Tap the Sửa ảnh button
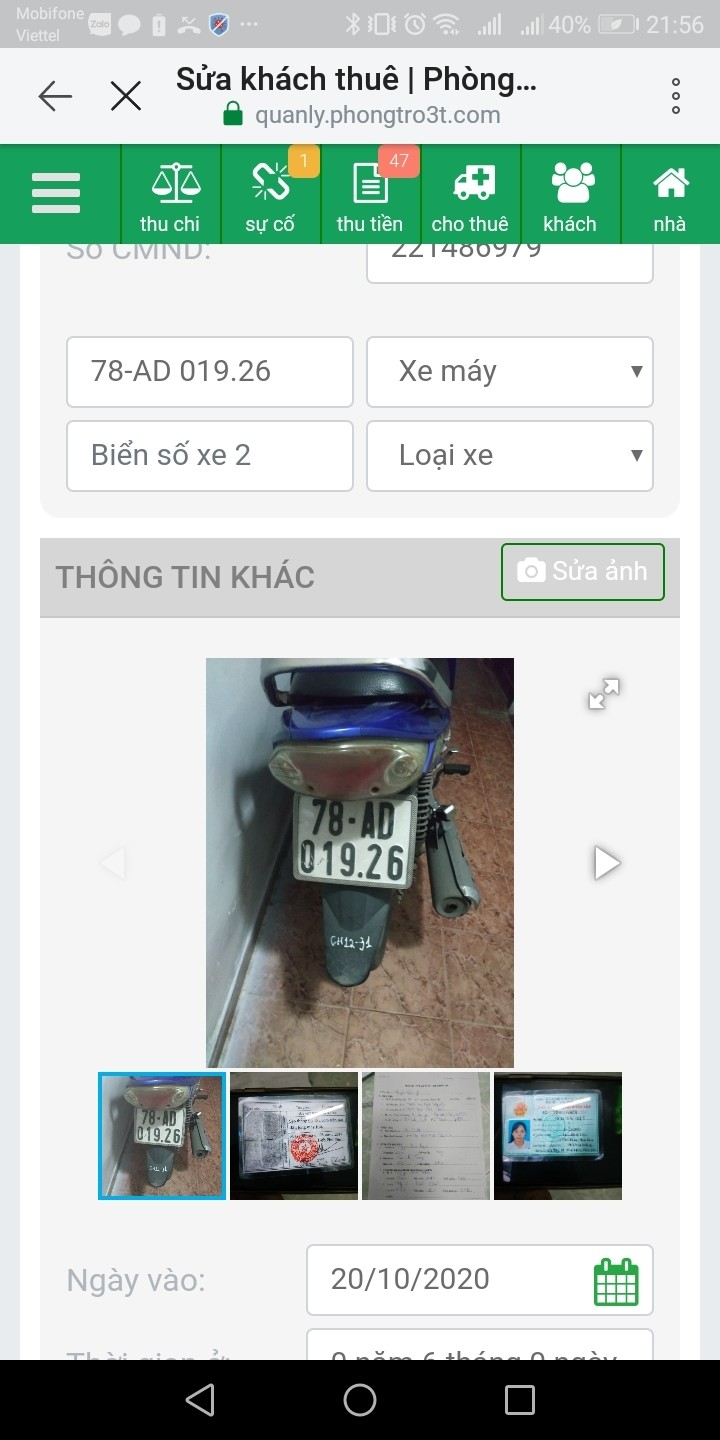 coord(582,571)
